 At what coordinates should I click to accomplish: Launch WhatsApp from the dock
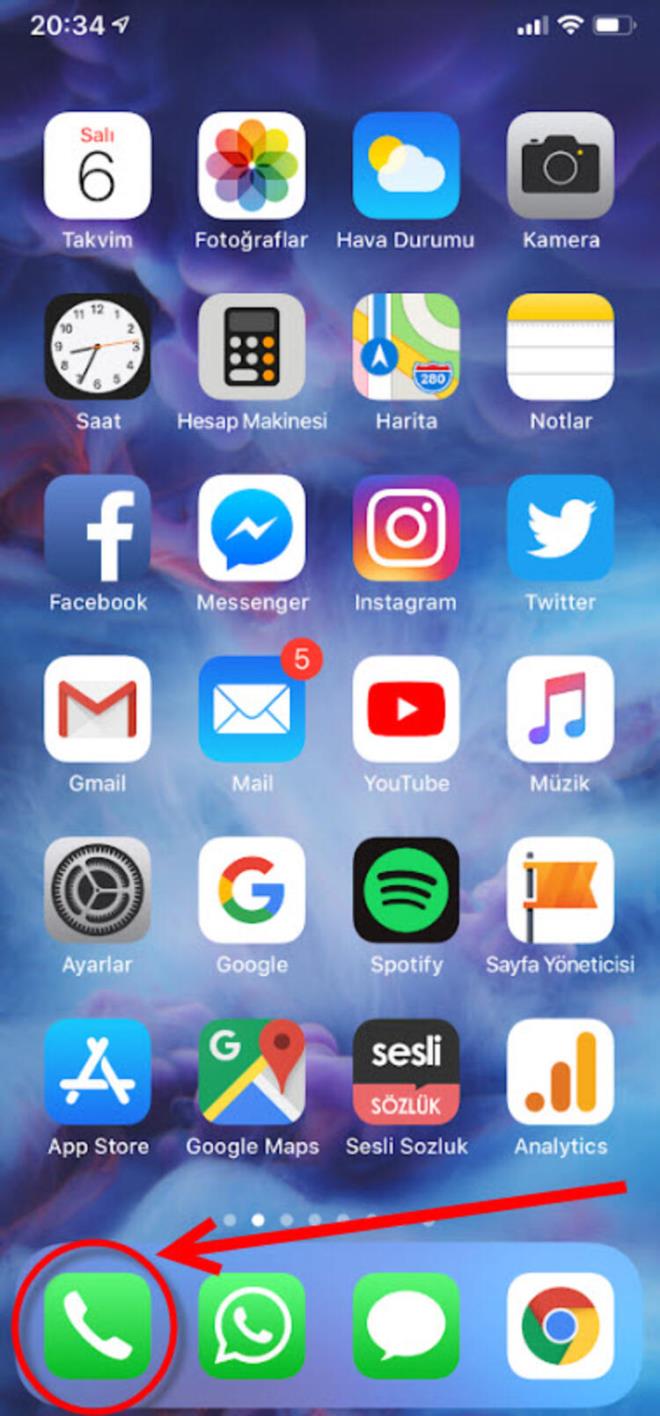pos(252,1326)
